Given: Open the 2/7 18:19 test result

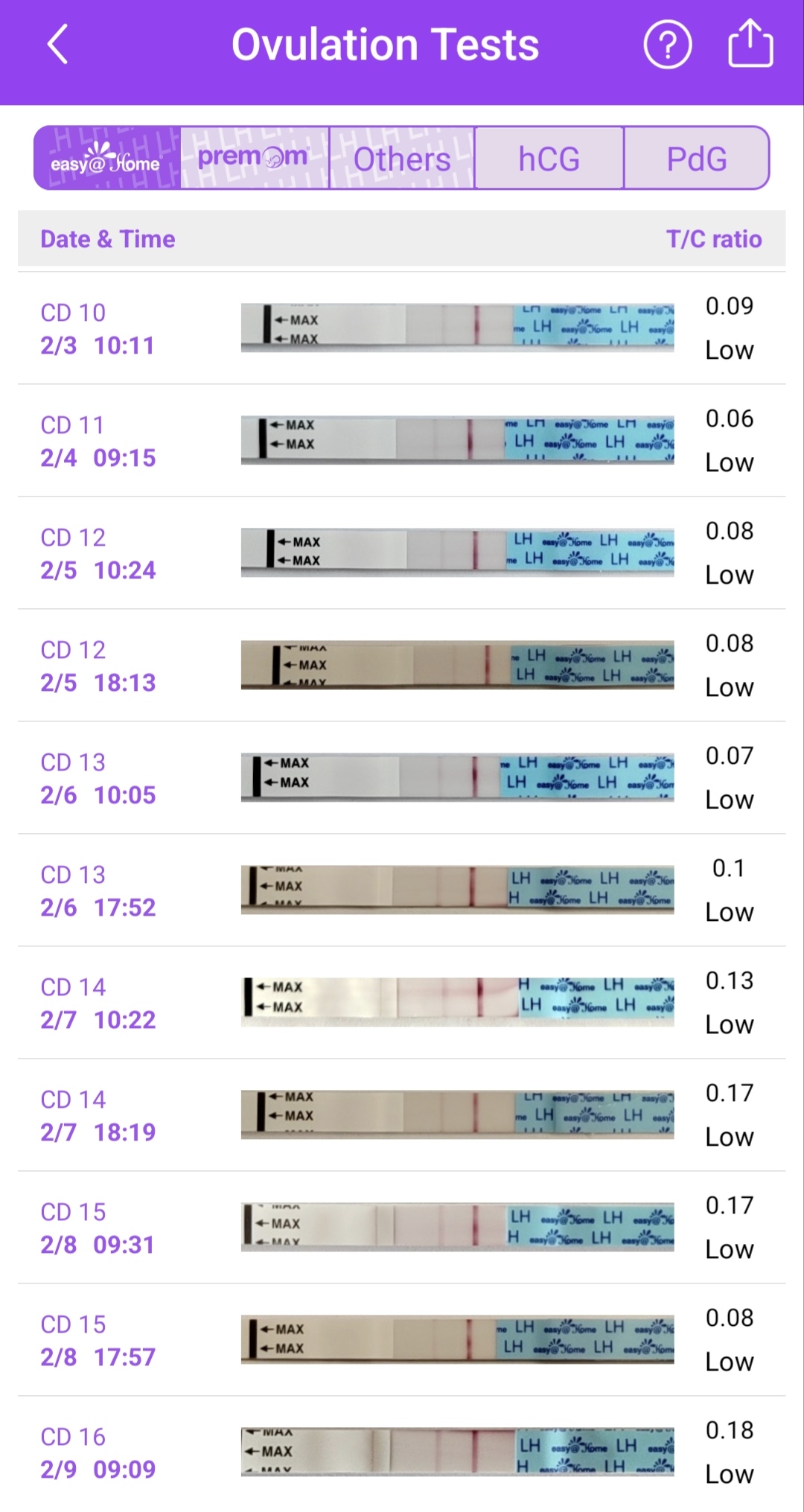Looking at the screenshot, I should pyautogui.click(x=402, y=1115).
